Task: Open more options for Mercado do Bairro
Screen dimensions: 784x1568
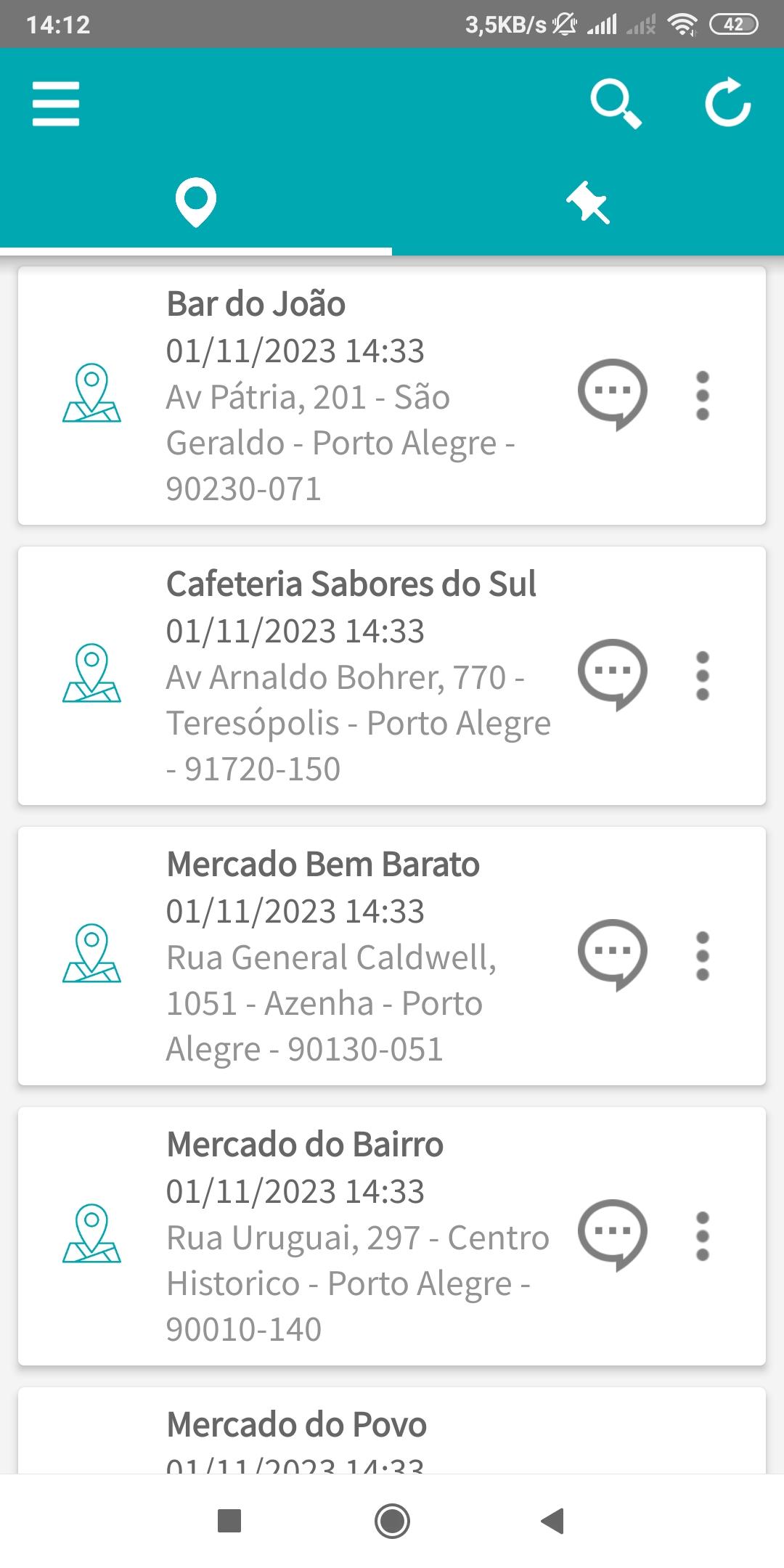Action: click(x=702, y=1236)
